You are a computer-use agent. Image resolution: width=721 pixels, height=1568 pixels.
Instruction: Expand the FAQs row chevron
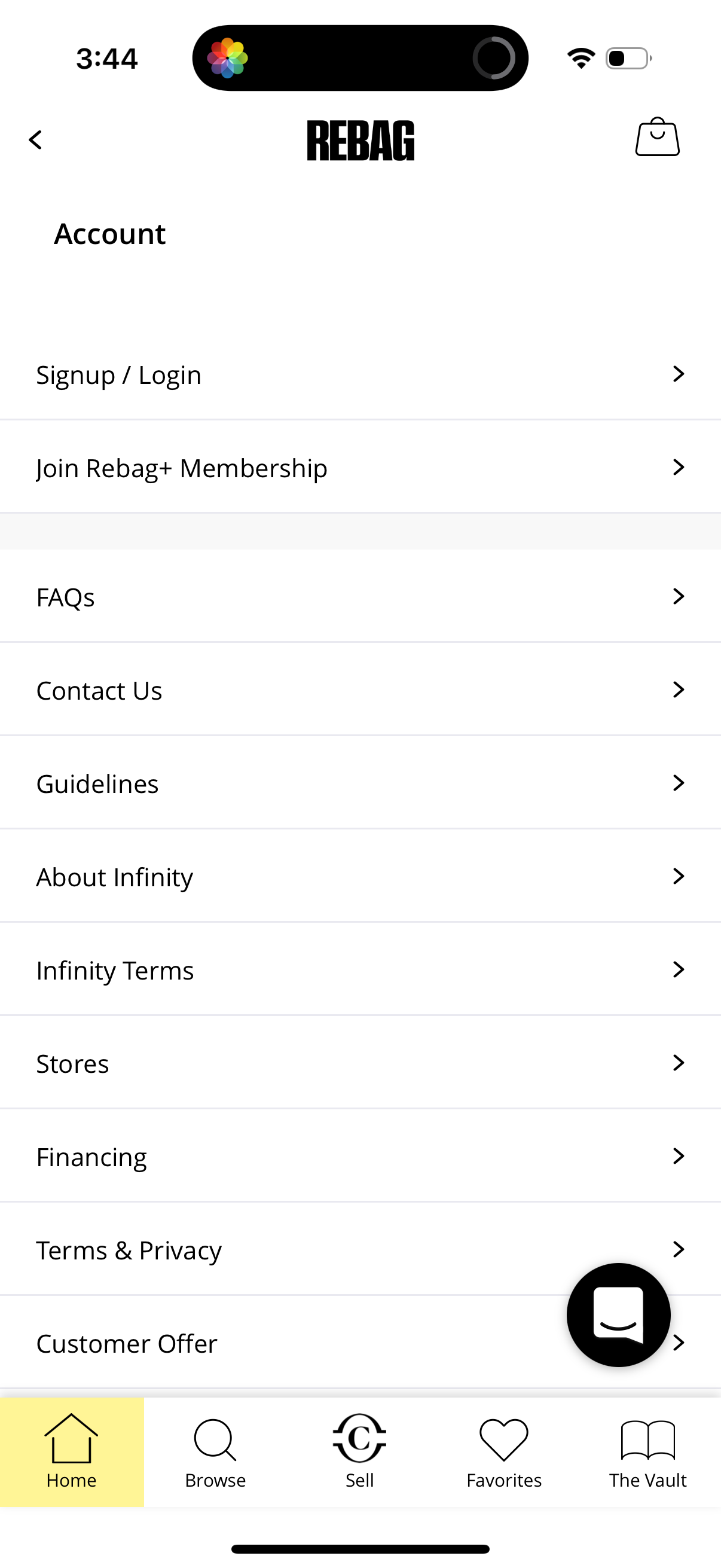point(679,597)
